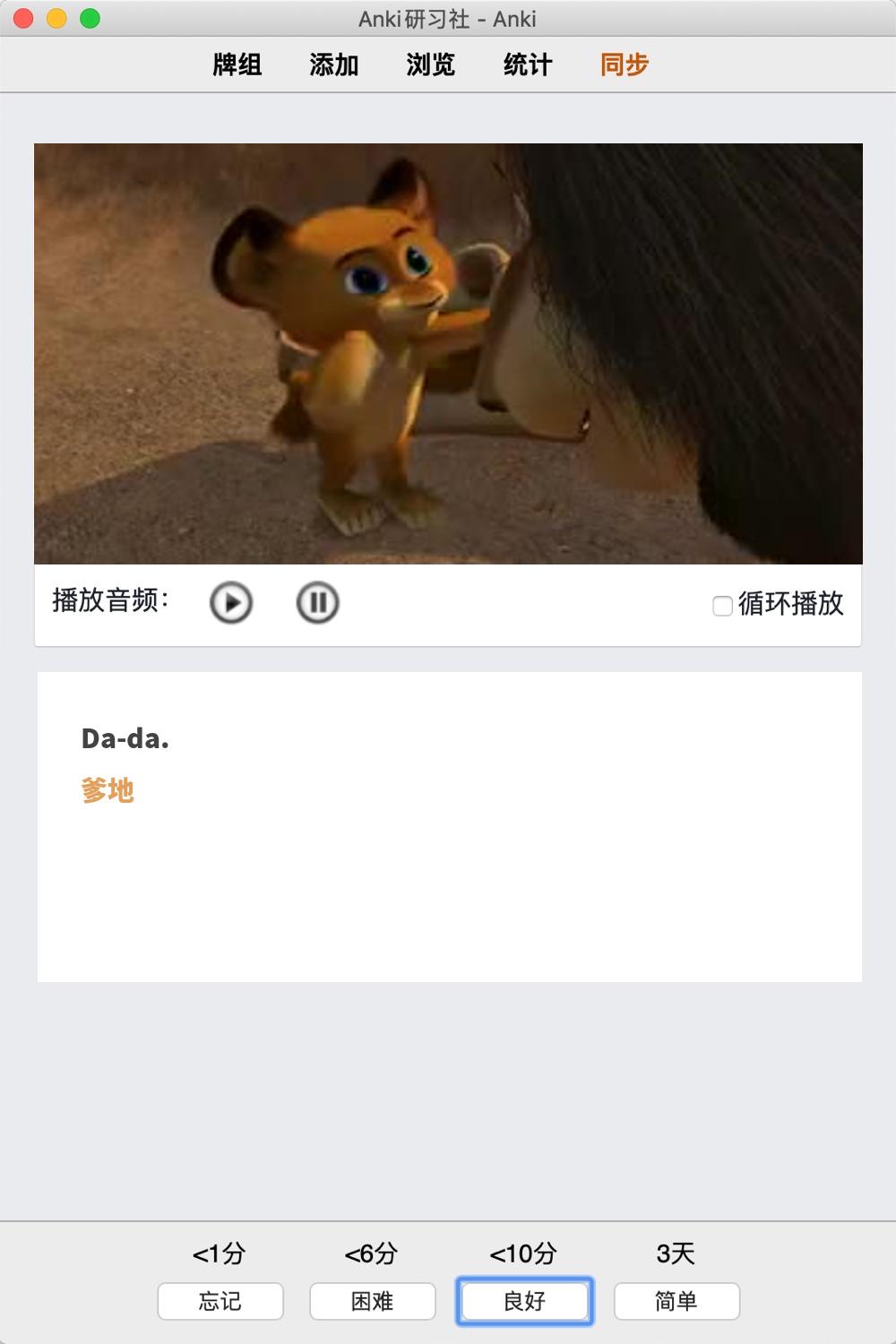Rate the card as 良好
This screenshot has width=896, height=1344.
[x=525, y=1301]
